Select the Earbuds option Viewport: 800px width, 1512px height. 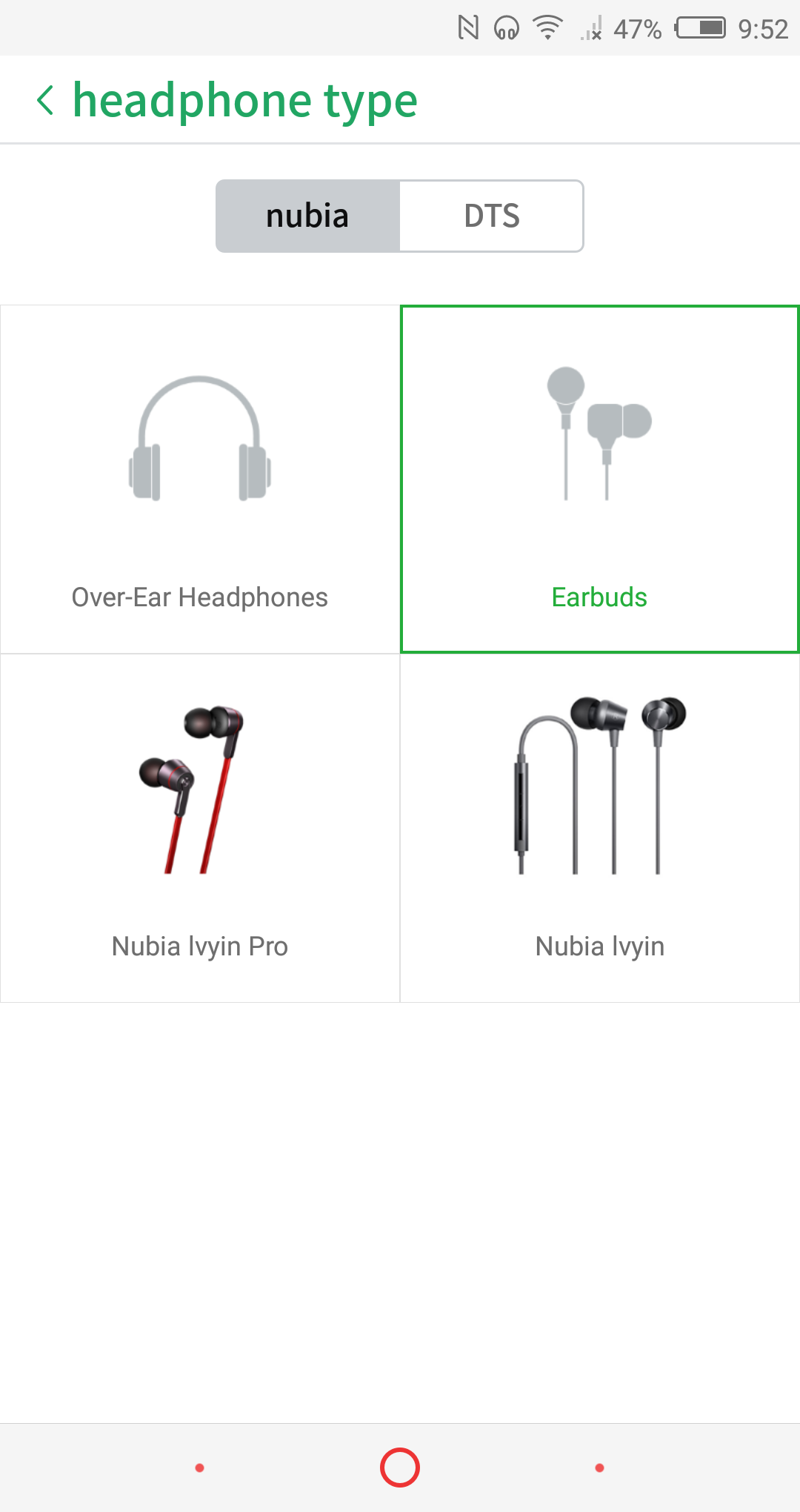[x=600, y=479]
